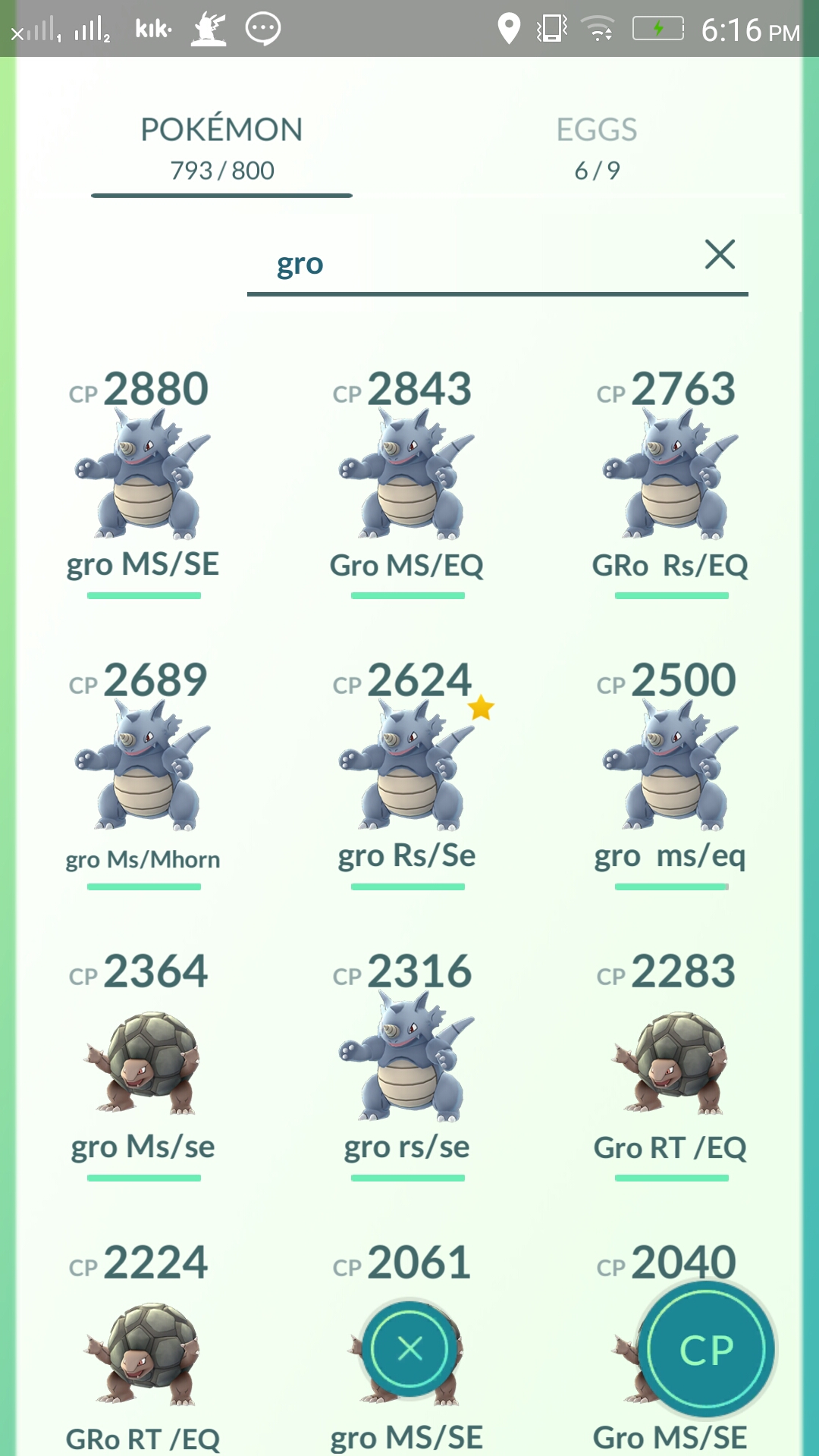Image resolution: width=819 pixels, height=1456 pixels.
Task: Open the CP 2283 Gro RT /EQ Golem
Action: tap(671, 1063)
